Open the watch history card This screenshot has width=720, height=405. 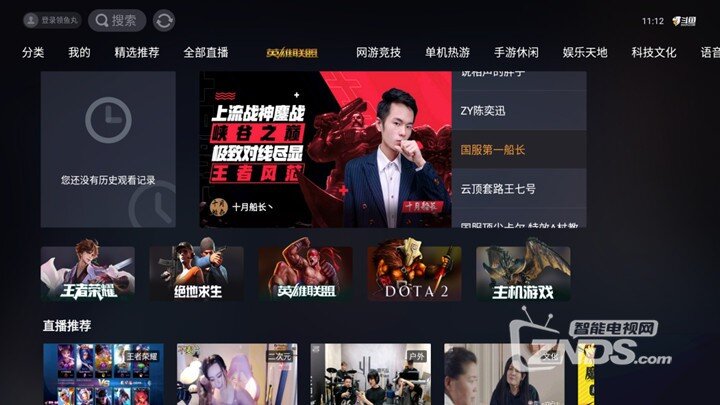(x=108, y=150)
